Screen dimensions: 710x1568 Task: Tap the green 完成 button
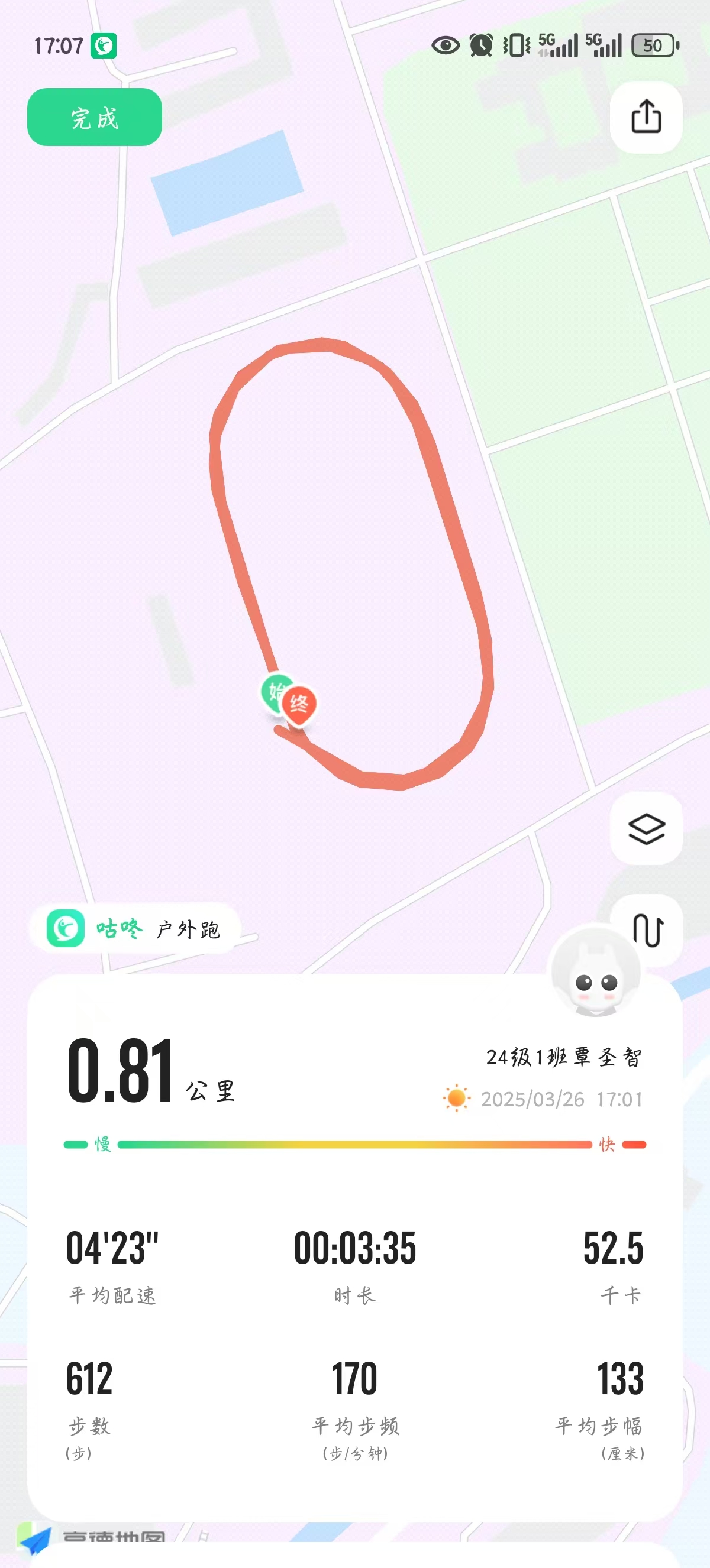(95, 117)
